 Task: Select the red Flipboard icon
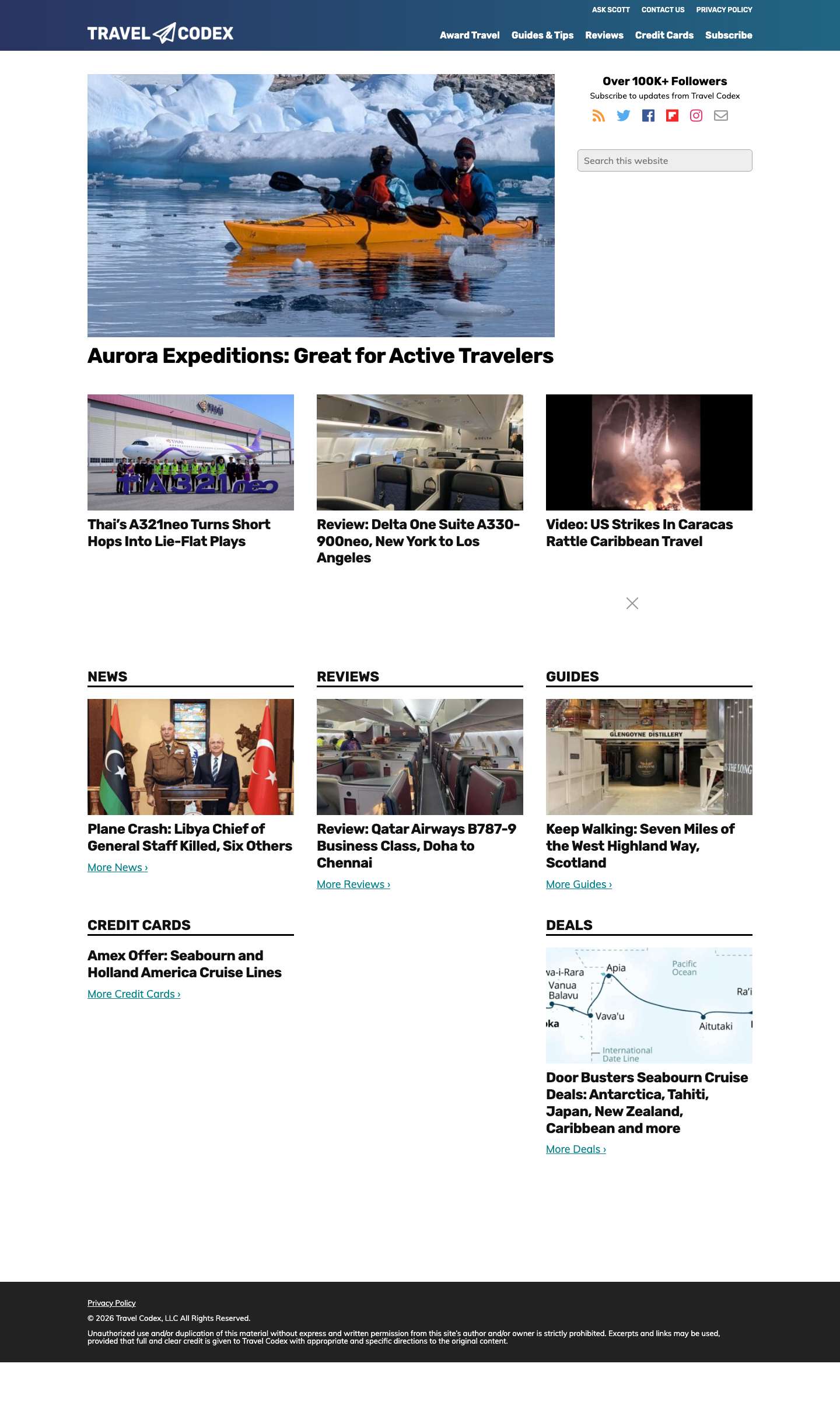pyautogui.click(x=673, y=116)
